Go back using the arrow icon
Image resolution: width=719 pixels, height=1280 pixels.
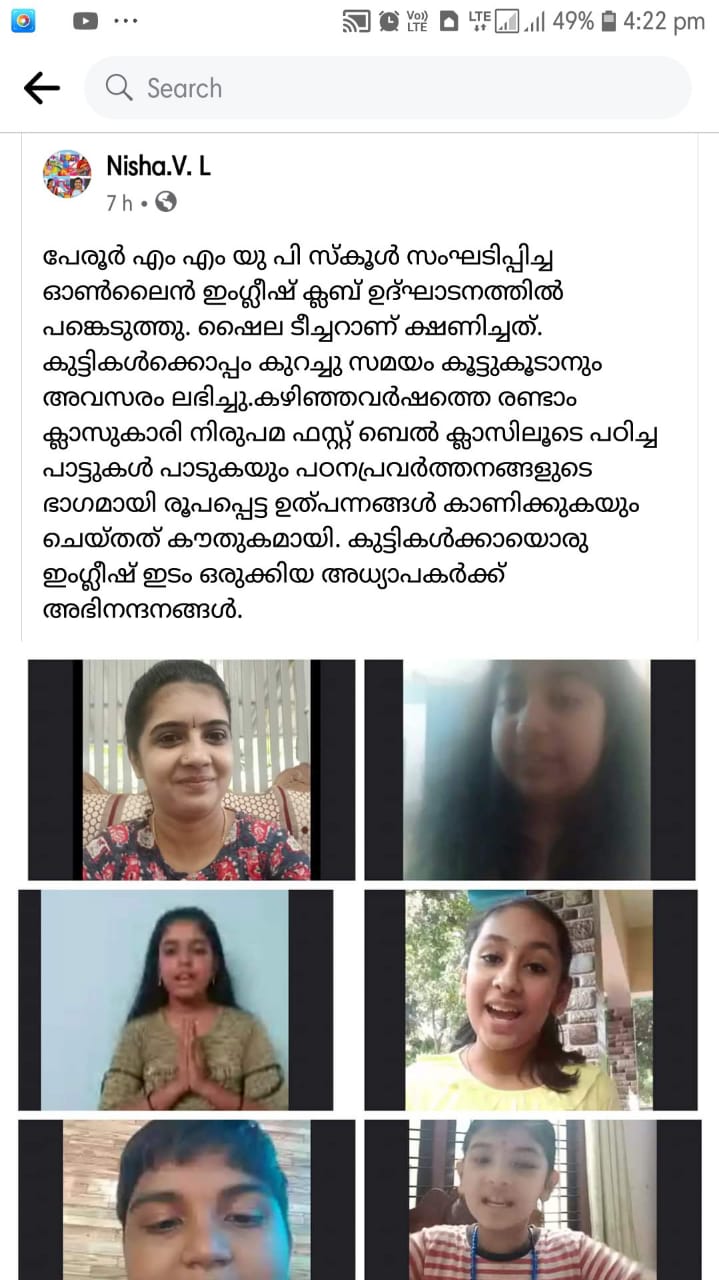[42, 88]
